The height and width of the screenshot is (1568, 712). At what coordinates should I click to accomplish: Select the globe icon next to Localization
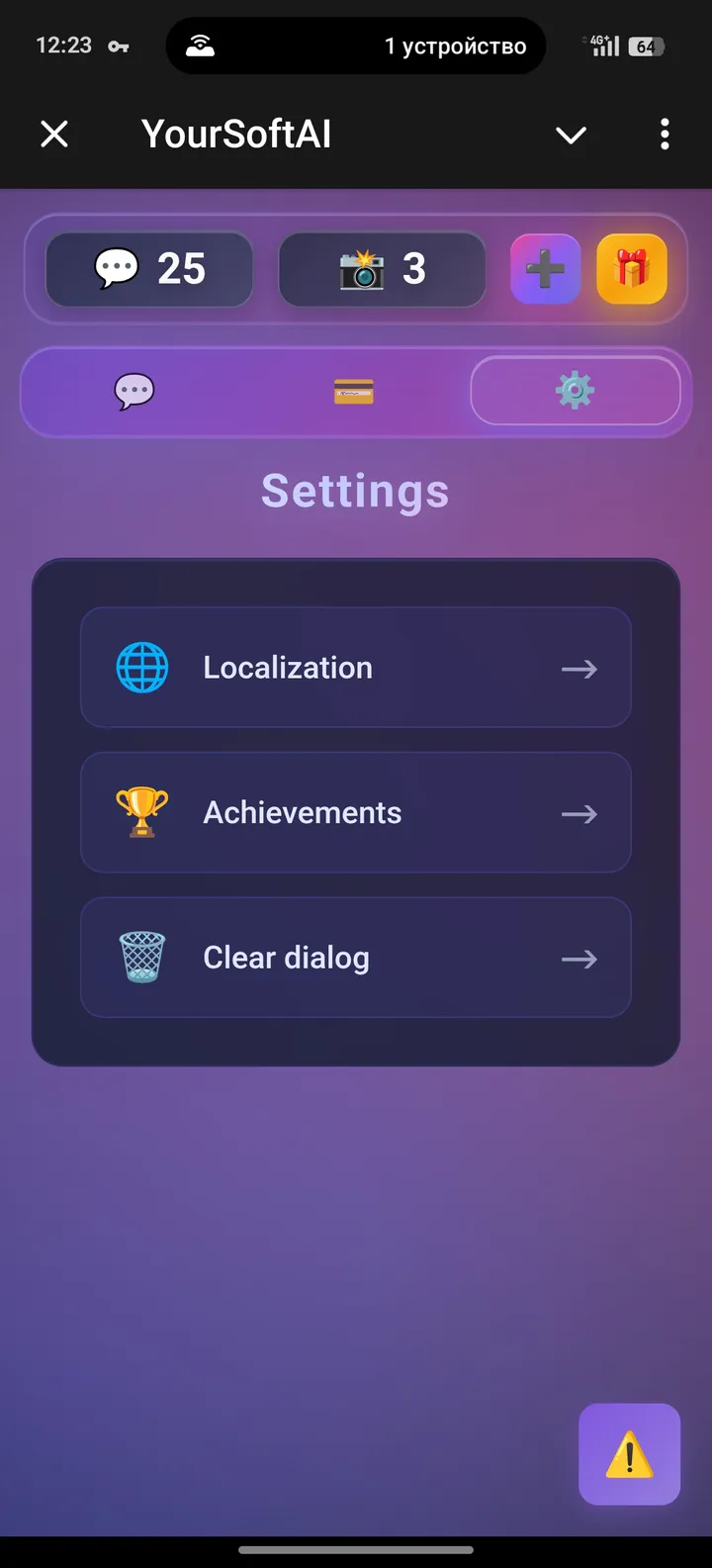coord(141,667)
